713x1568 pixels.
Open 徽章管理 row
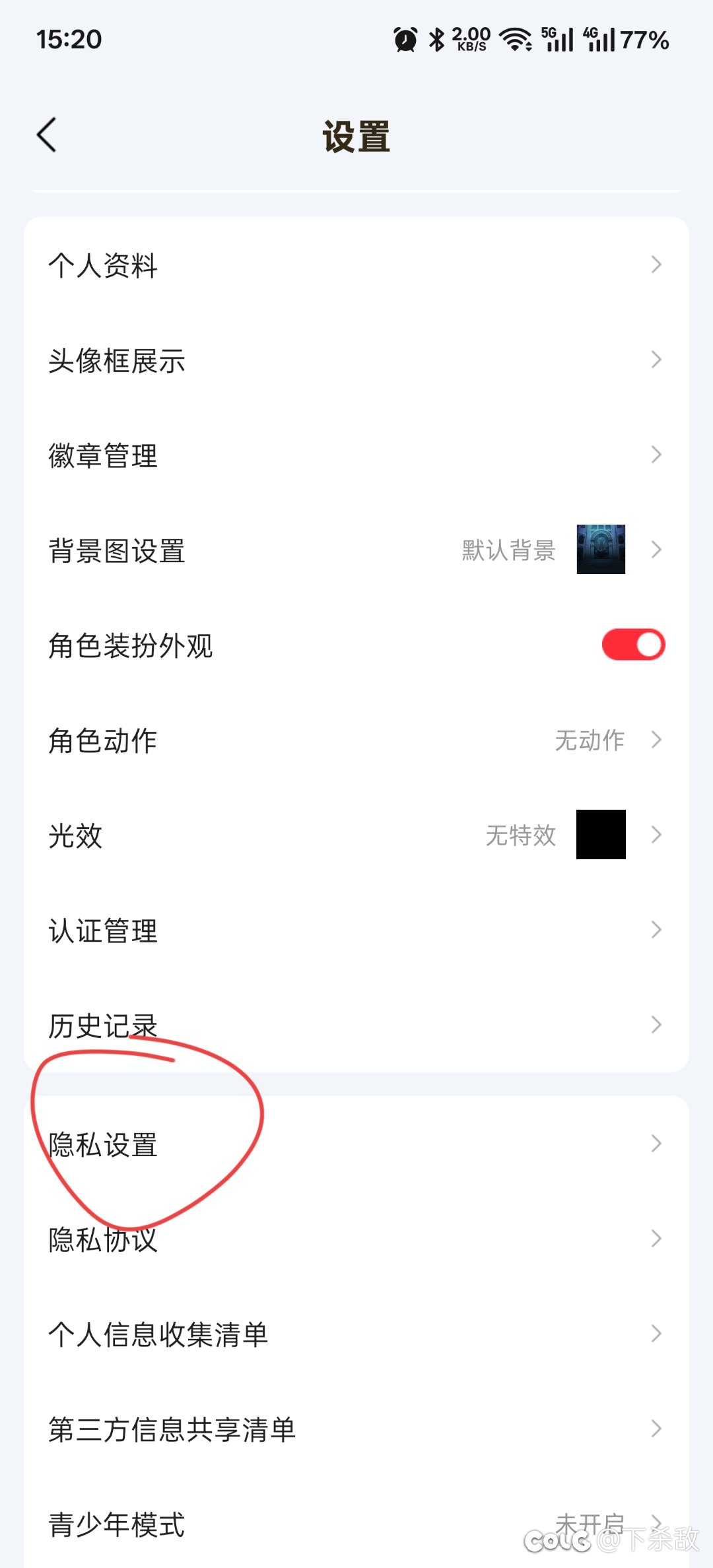point(356,455)
